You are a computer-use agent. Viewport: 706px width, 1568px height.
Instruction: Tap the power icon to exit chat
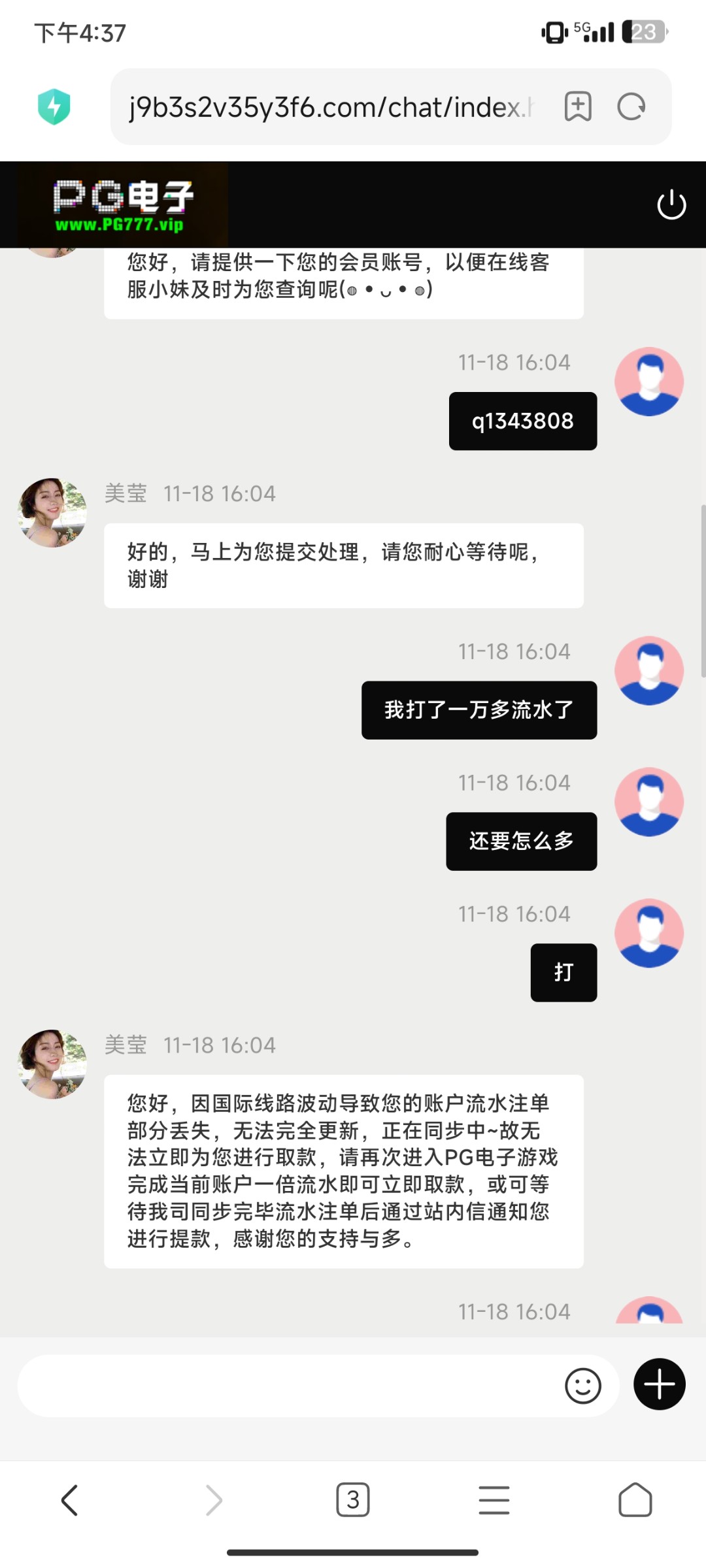click(x=671, y=204)
